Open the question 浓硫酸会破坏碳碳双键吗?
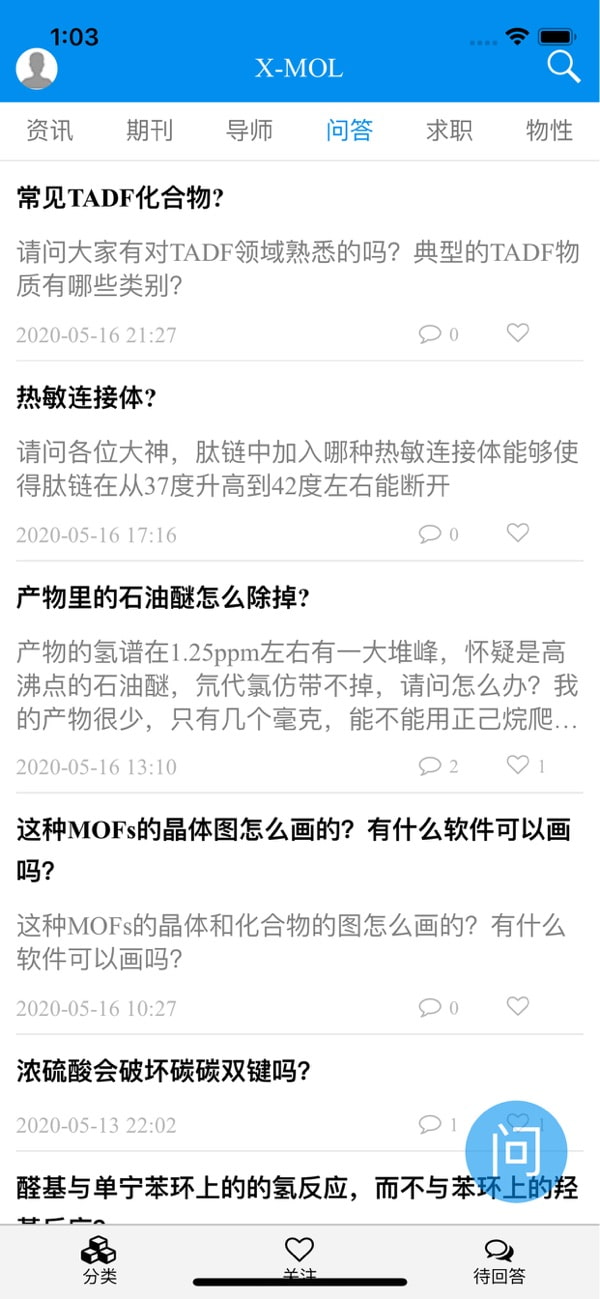The image size is (600, 1299). coord(164,1071)
